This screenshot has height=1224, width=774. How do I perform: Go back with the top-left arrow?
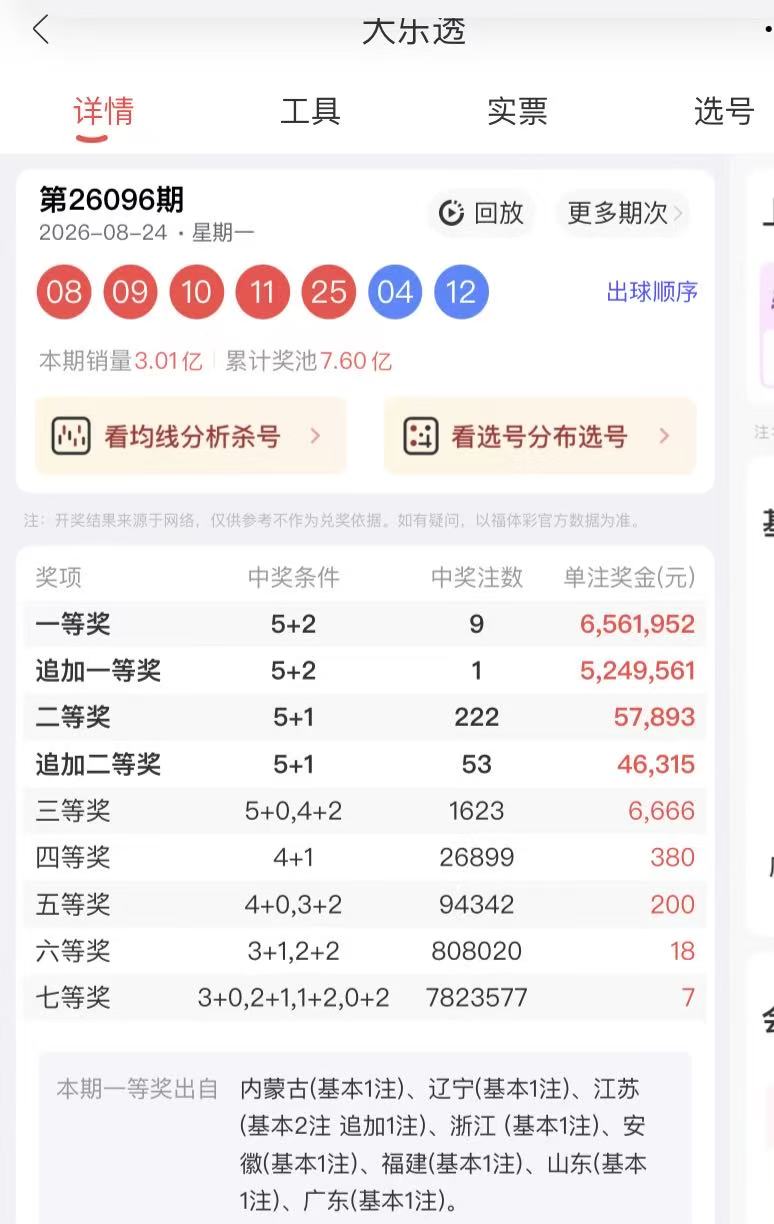coord(40,30)
